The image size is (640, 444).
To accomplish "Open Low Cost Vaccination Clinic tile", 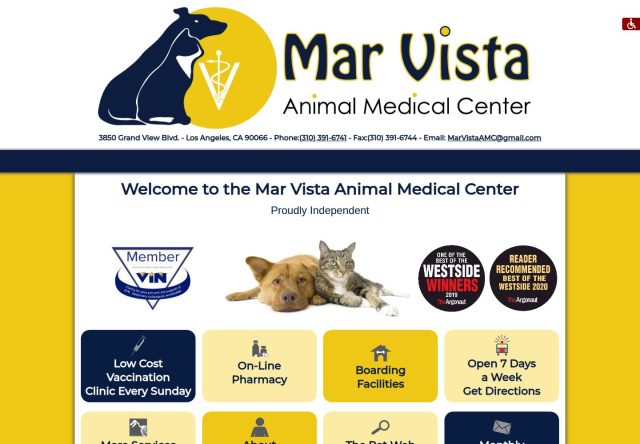I will 138,366.
